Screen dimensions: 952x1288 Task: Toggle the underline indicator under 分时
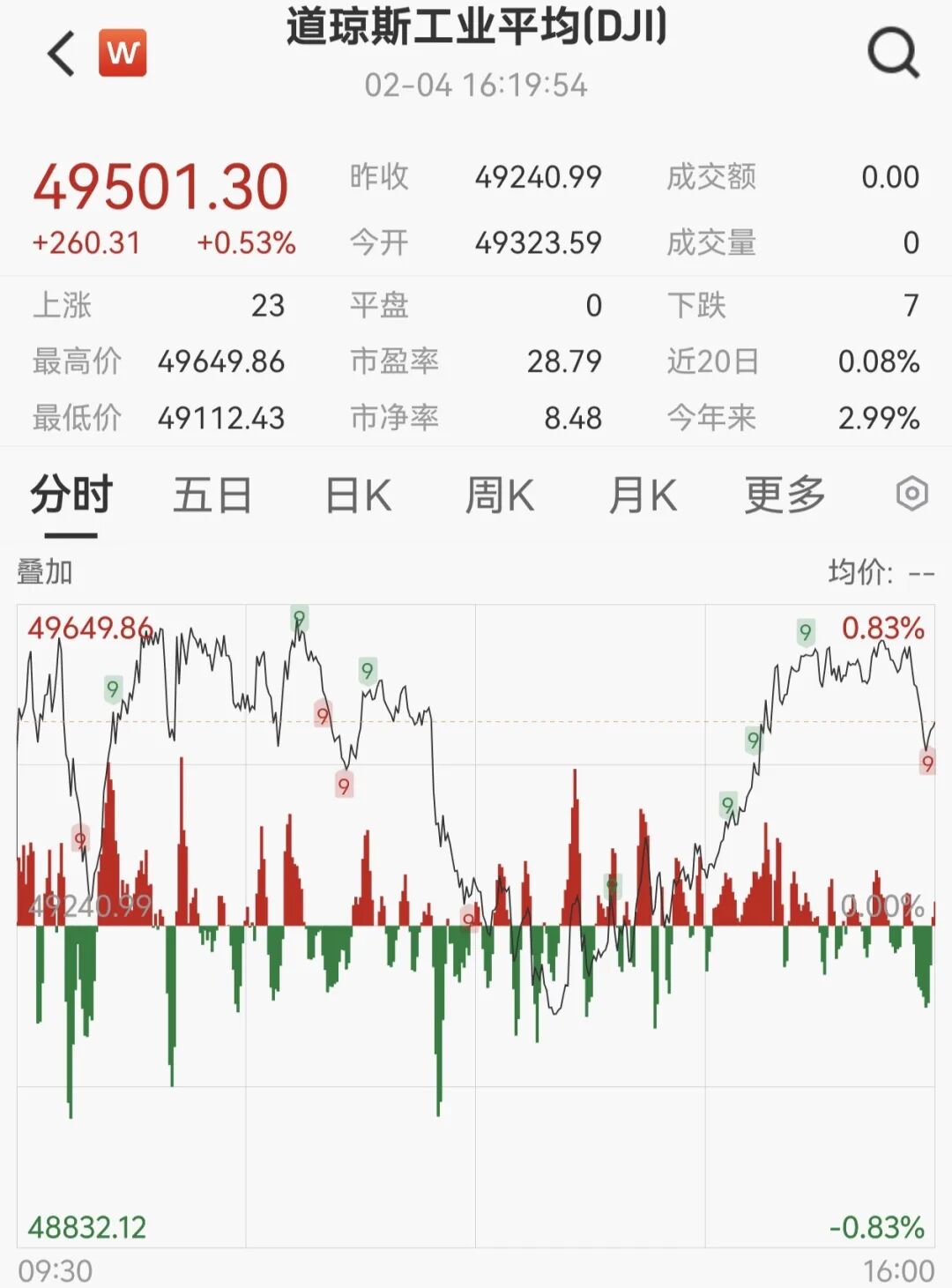coord(69,534)
